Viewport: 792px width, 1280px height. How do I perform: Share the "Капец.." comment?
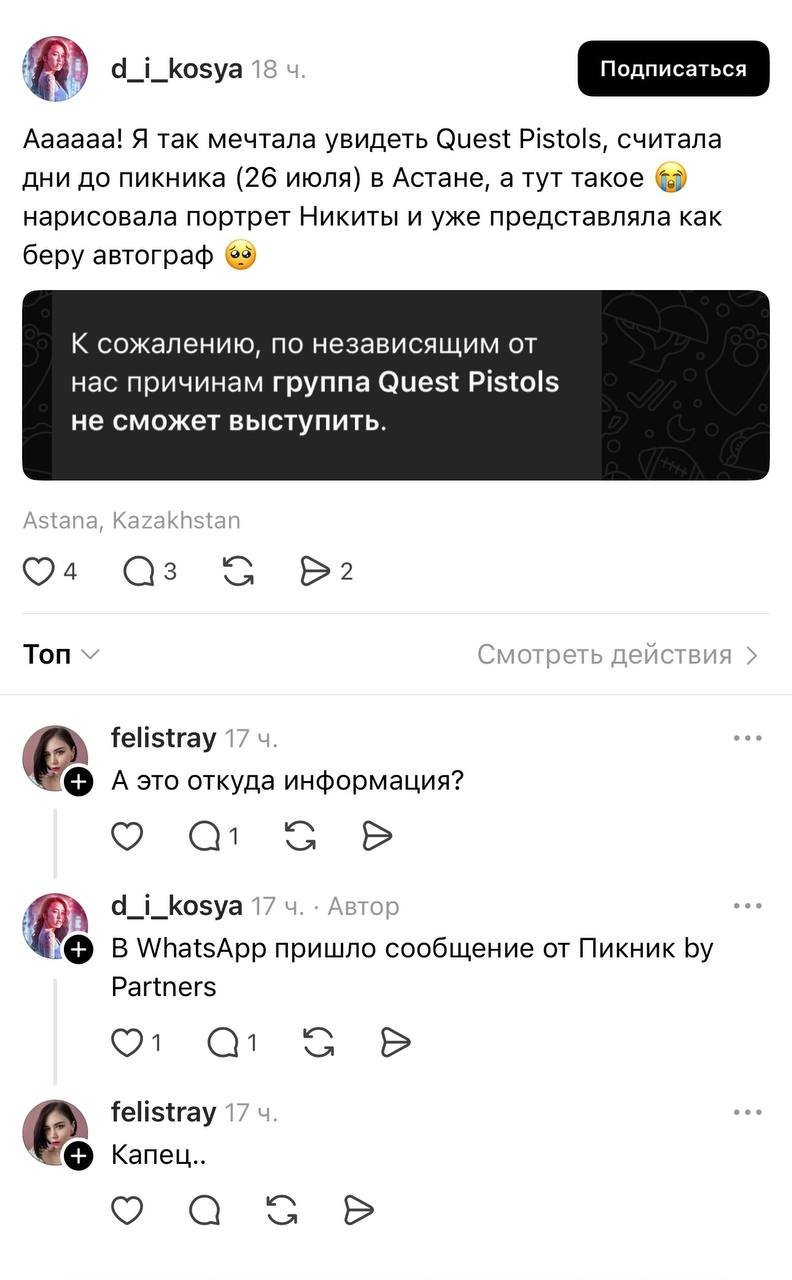click(358, 1211)
